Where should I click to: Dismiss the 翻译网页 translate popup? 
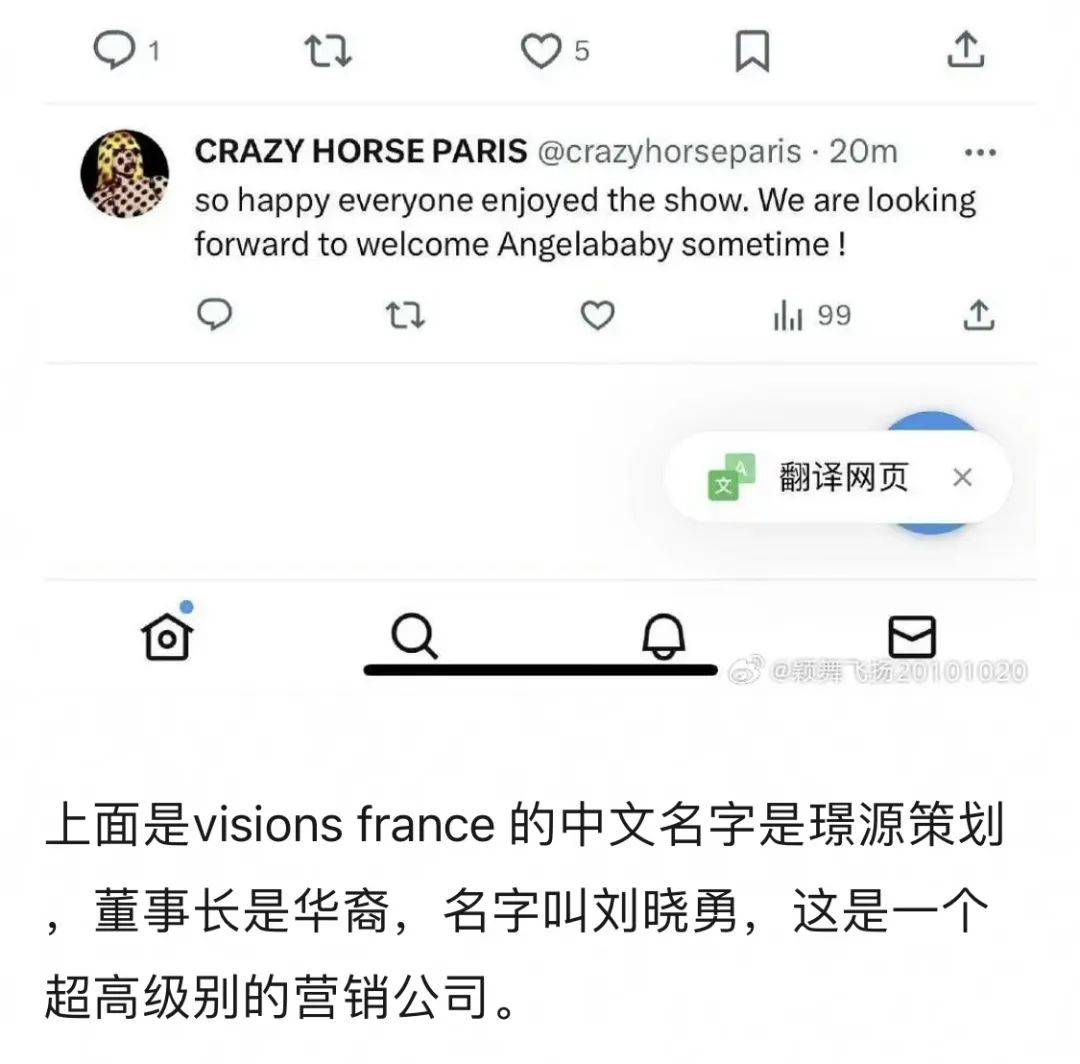click(962, 478)
